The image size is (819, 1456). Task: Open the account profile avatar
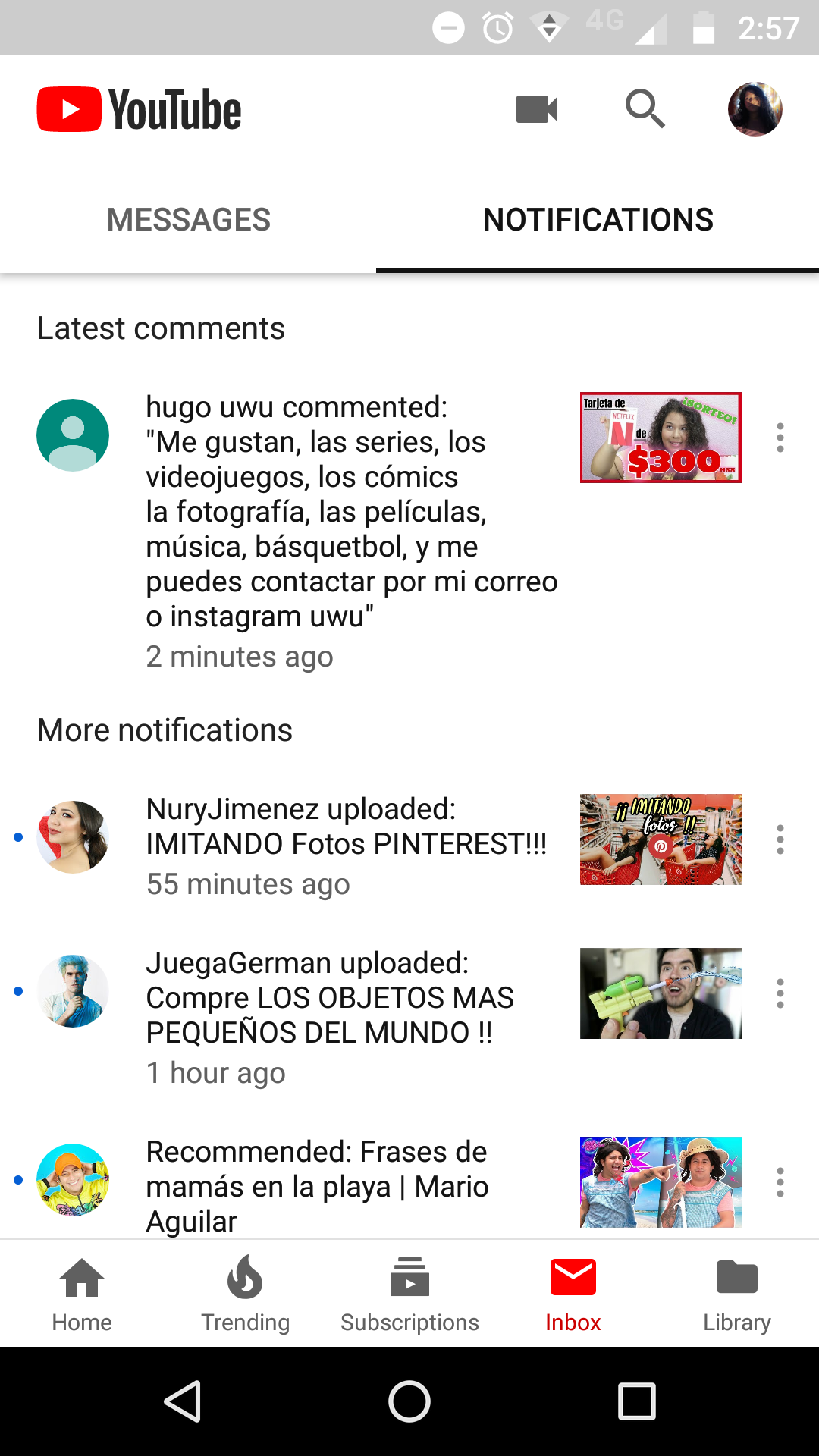click(755, 109)
